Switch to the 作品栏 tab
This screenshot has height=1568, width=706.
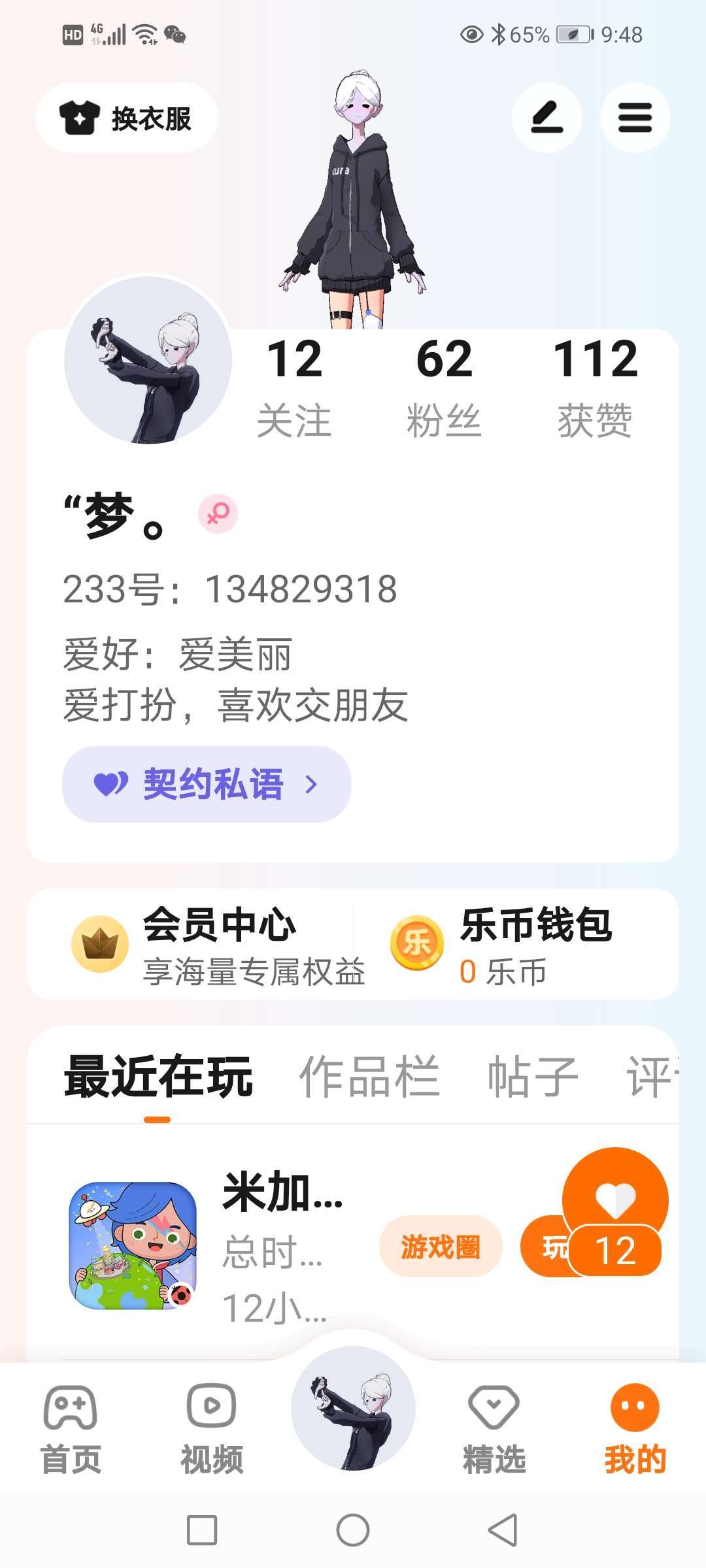(369, 1077)
